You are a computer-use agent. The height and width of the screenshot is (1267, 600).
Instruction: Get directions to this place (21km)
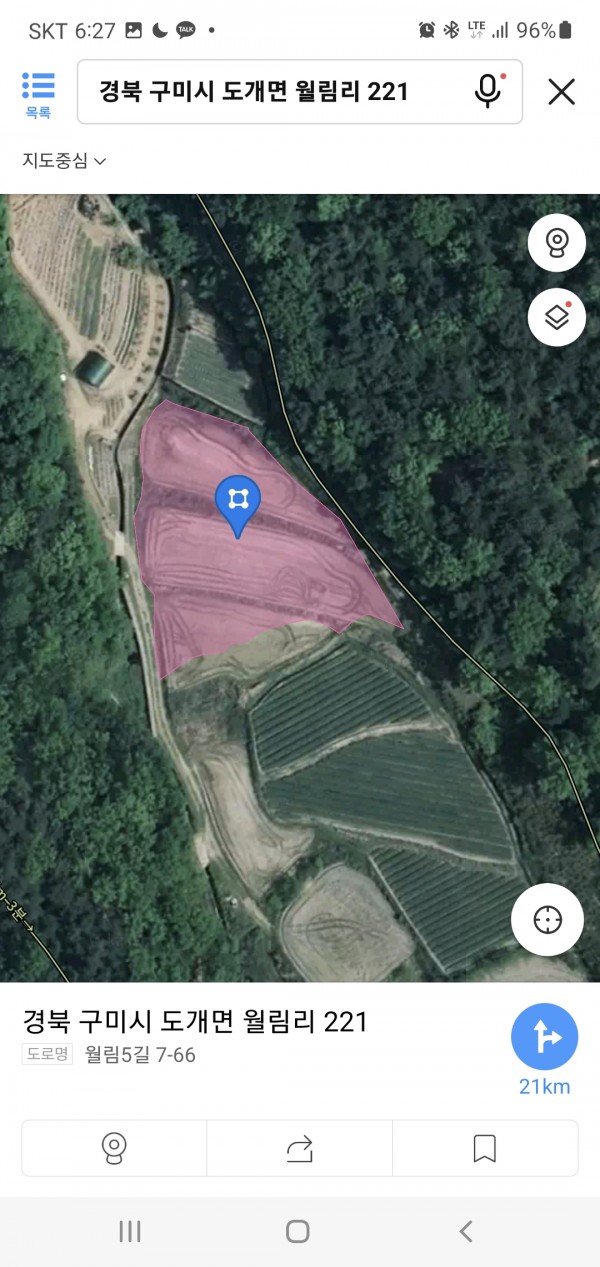[x=544, y=1040]
